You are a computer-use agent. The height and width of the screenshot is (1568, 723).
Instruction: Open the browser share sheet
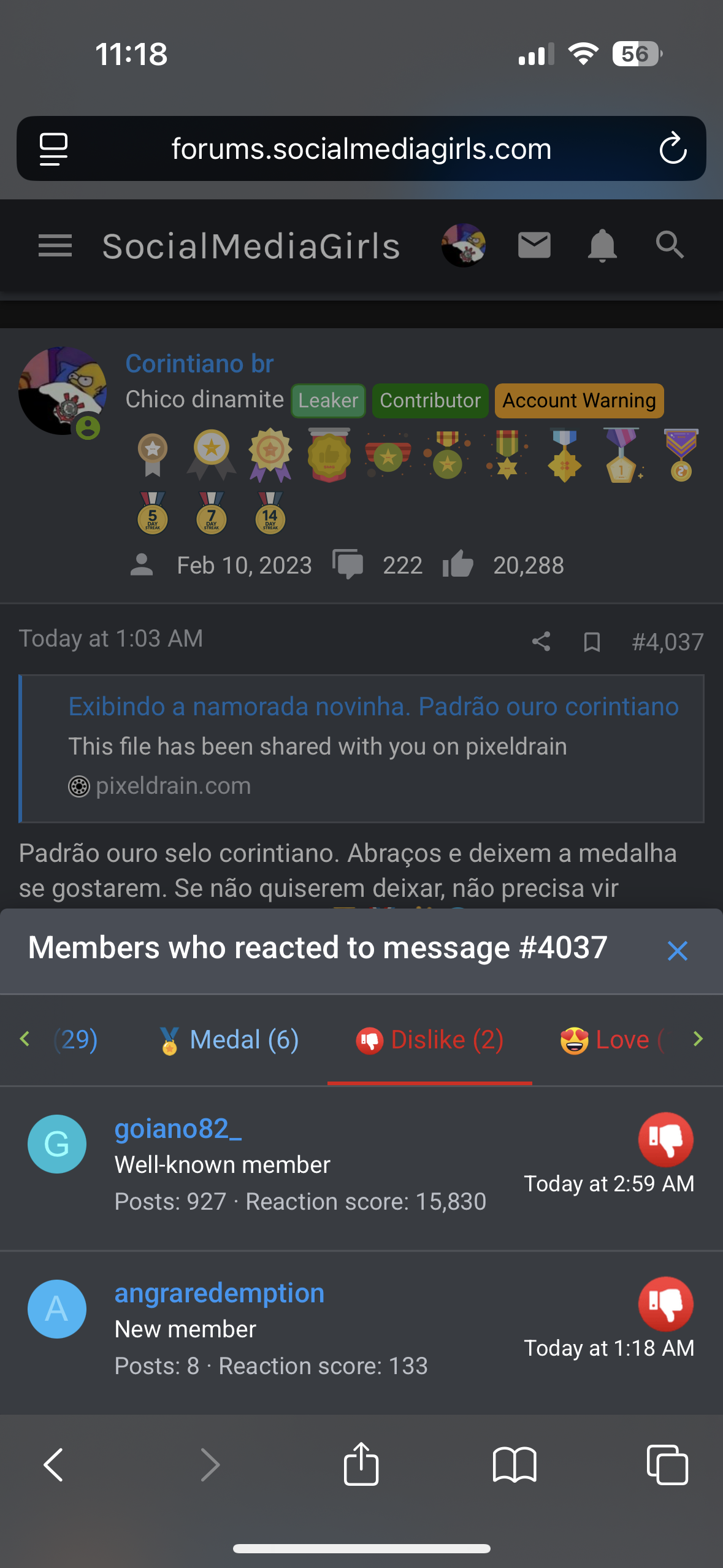pos(361,1464)
